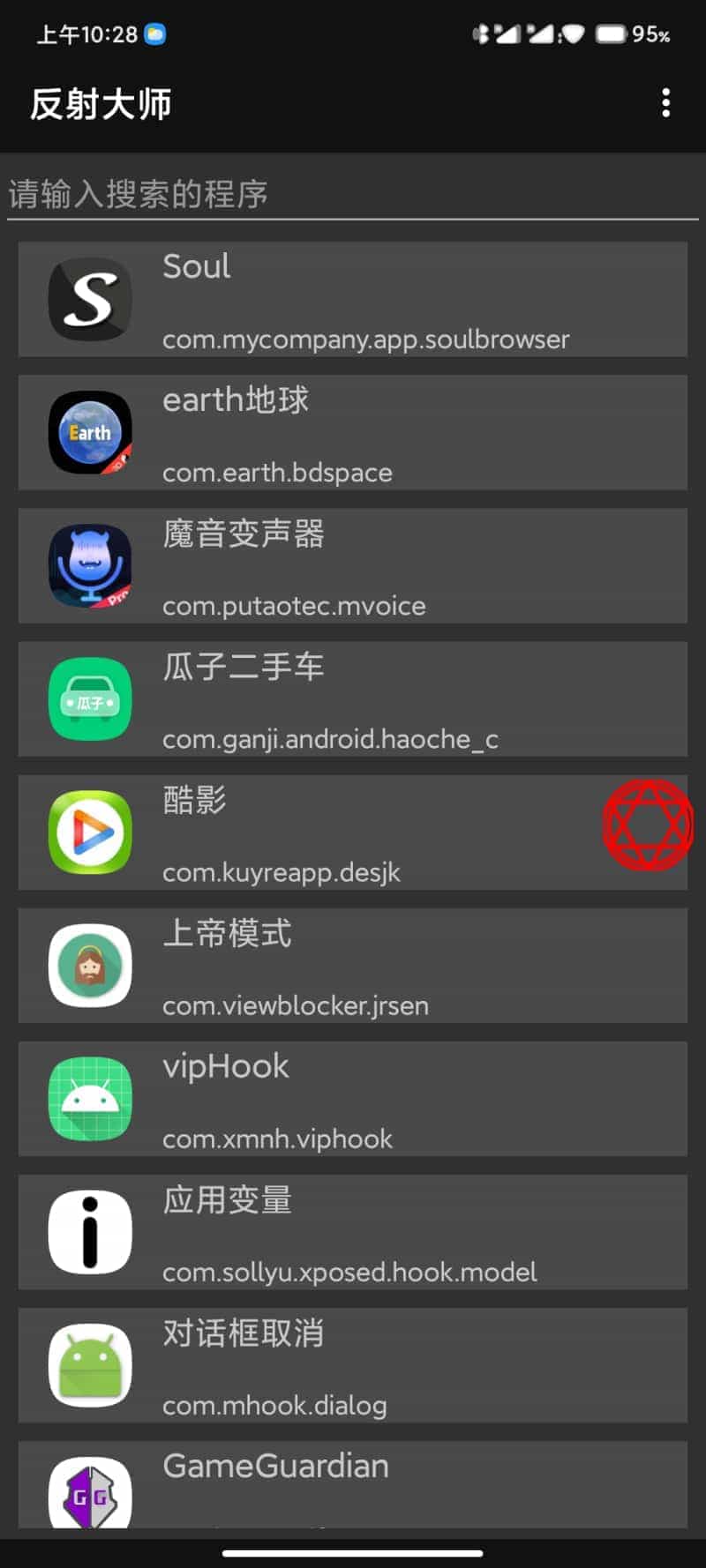This screenshot has width=706, height=1568.
Task: Tap the red floating hexagram button
Action: (648, 825)
